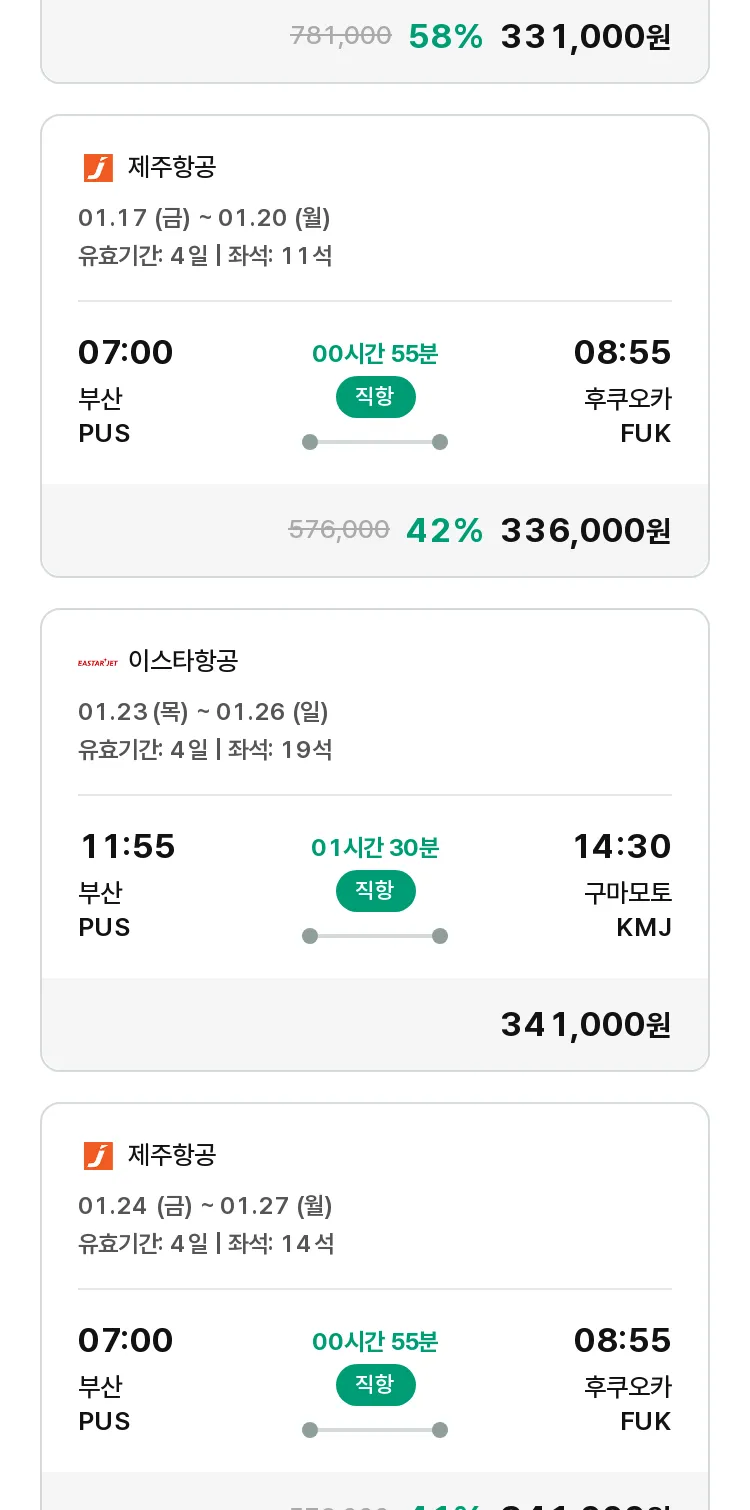This screenshot has height=1510, width=750.
Task: Select the Eastar Jet Busan to Kumamoto flight
Action: pyautogui.click(x=375, y=840)
